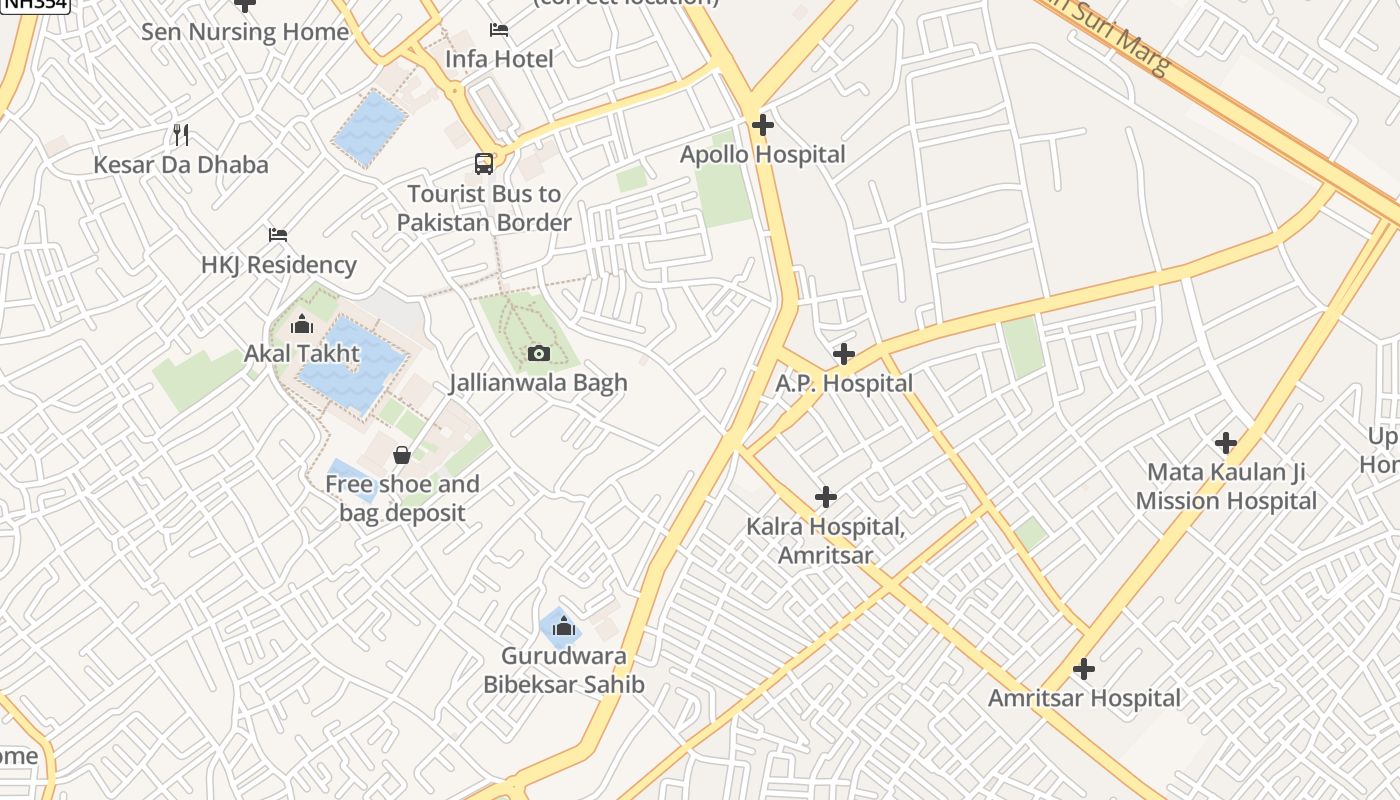This screenshot has height=800, width=1400.
Task: Open the Amritsar Hospital marker
Action: tap(1084, 669)
